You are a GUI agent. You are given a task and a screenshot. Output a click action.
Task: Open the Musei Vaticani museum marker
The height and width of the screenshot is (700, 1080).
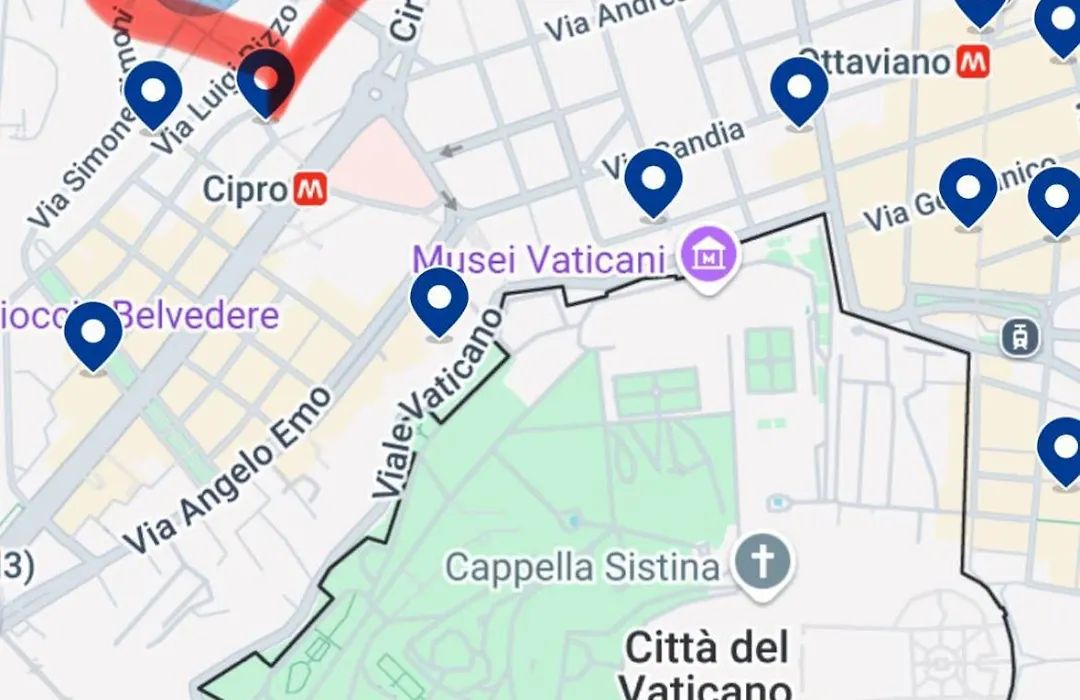(709, 258)
